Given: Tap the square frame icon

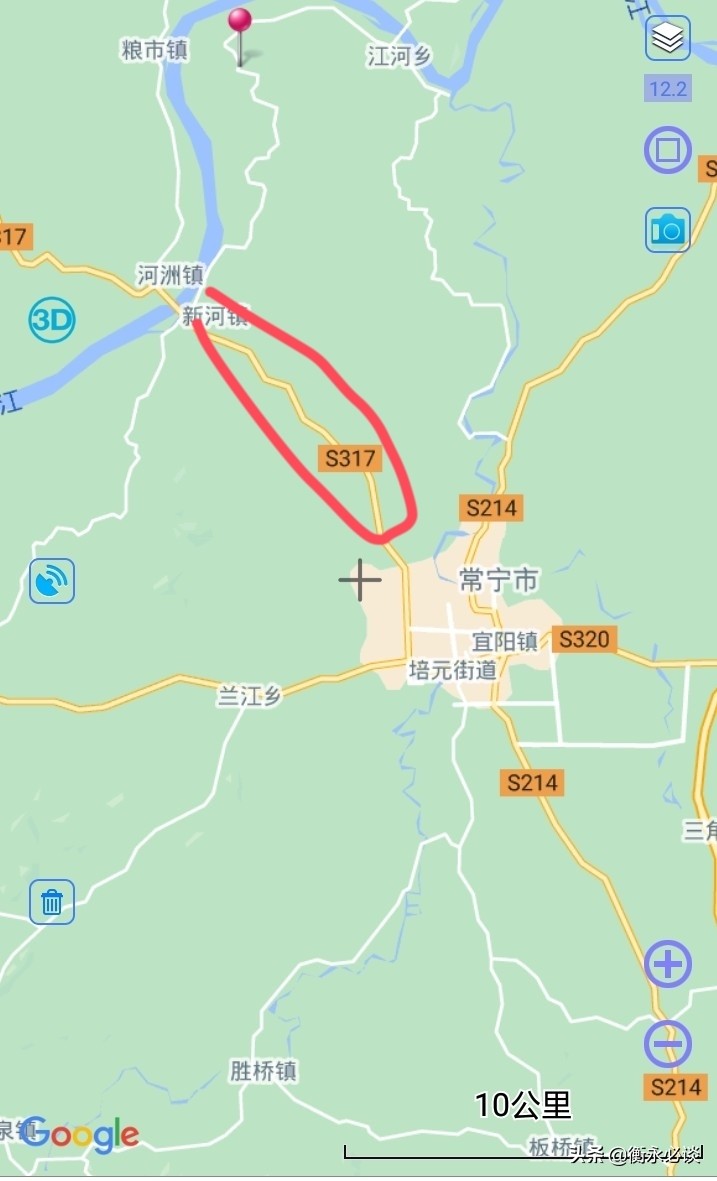Looking at the screenshot, I should click(x=667, y=151).
